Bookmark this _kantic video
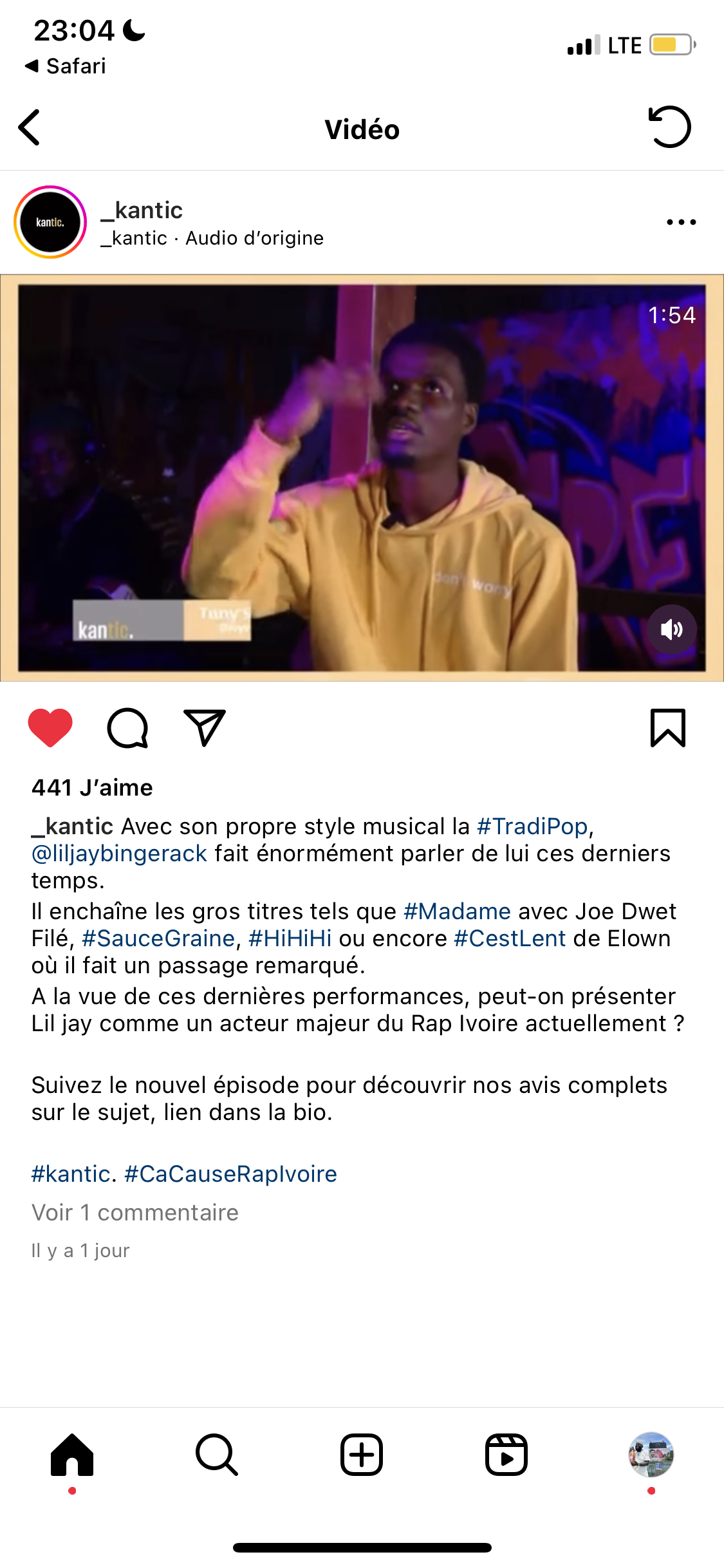The image size is (724, 1568). (668, 728)
